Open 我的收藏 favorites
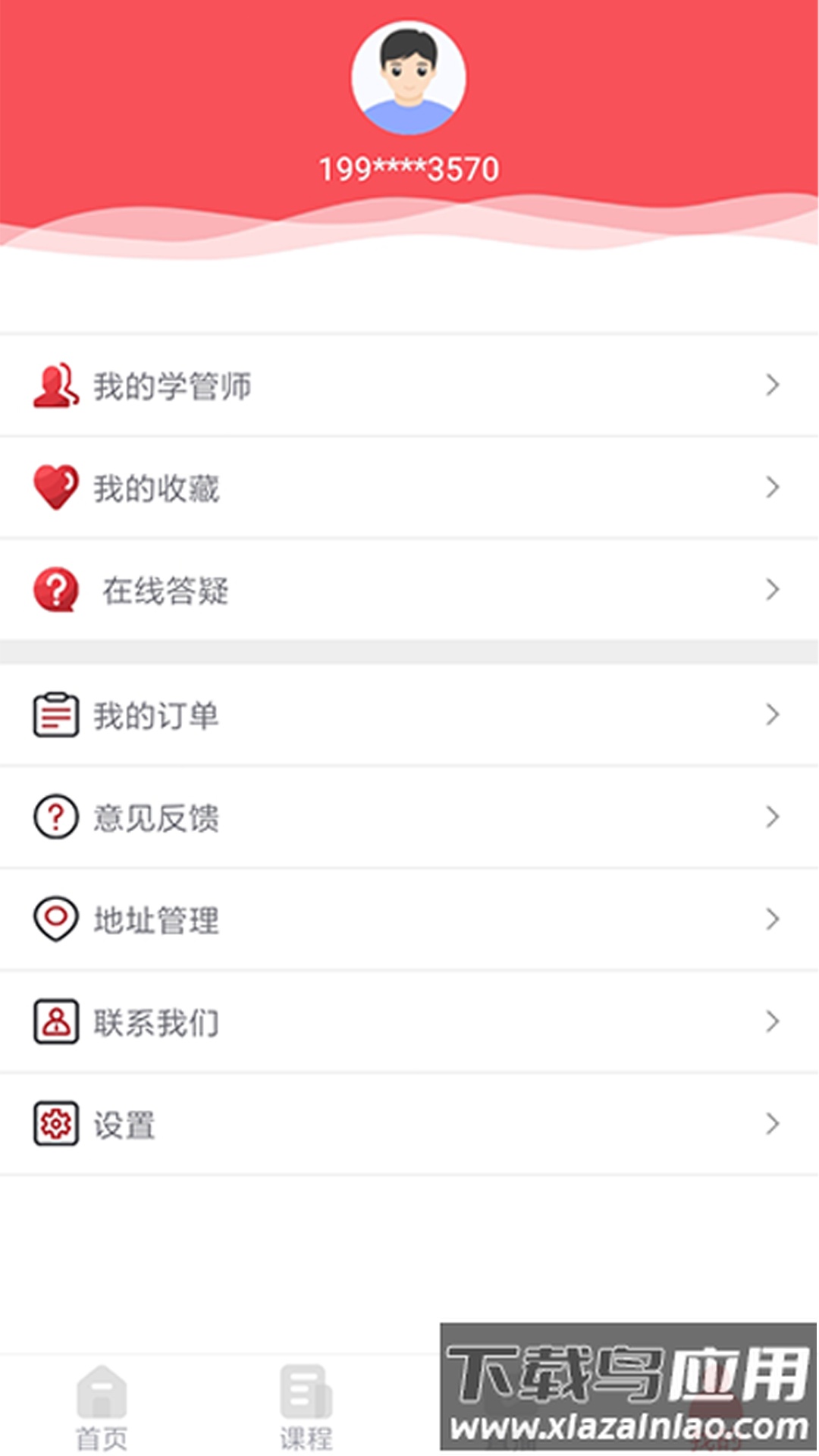Image resolution: width=819 pixels, height=1456 pixels. pyautogui.click(x=409, y=488)
